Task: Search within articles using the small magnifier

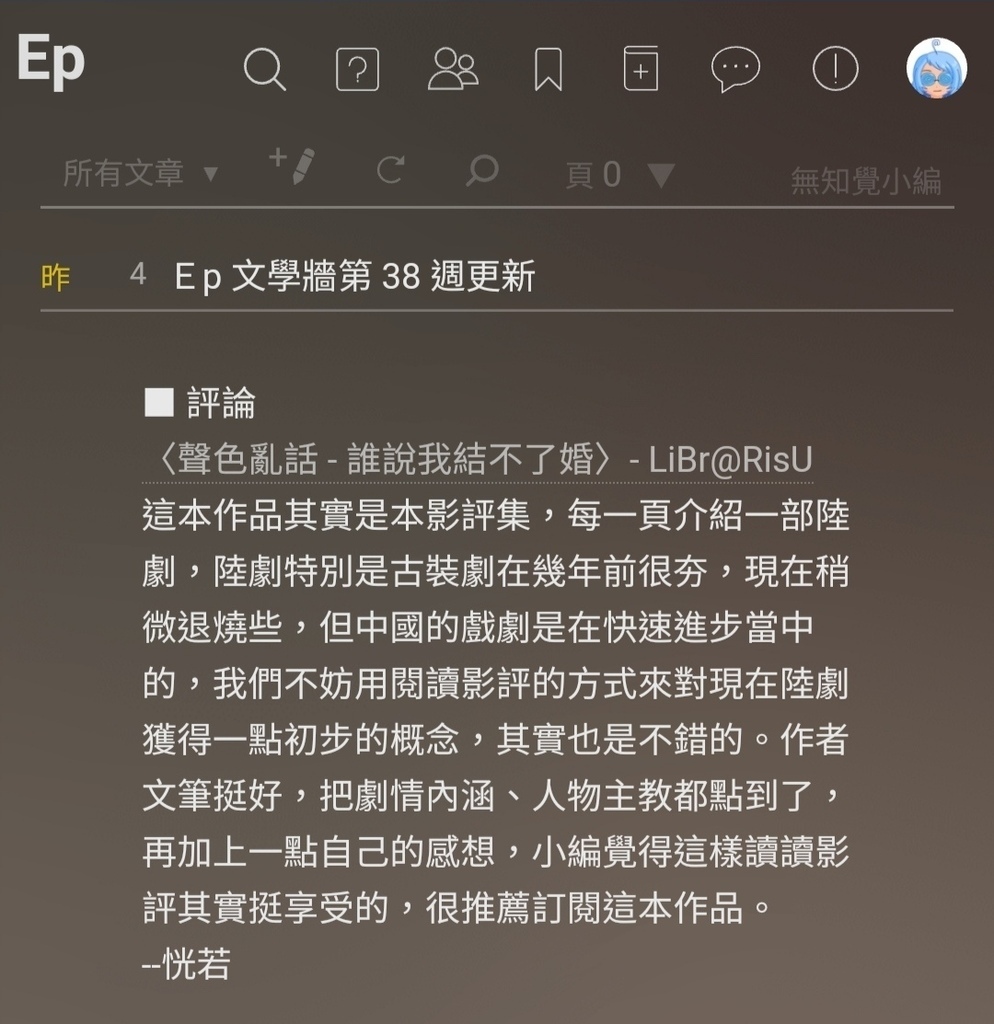Action: point(482,171)
